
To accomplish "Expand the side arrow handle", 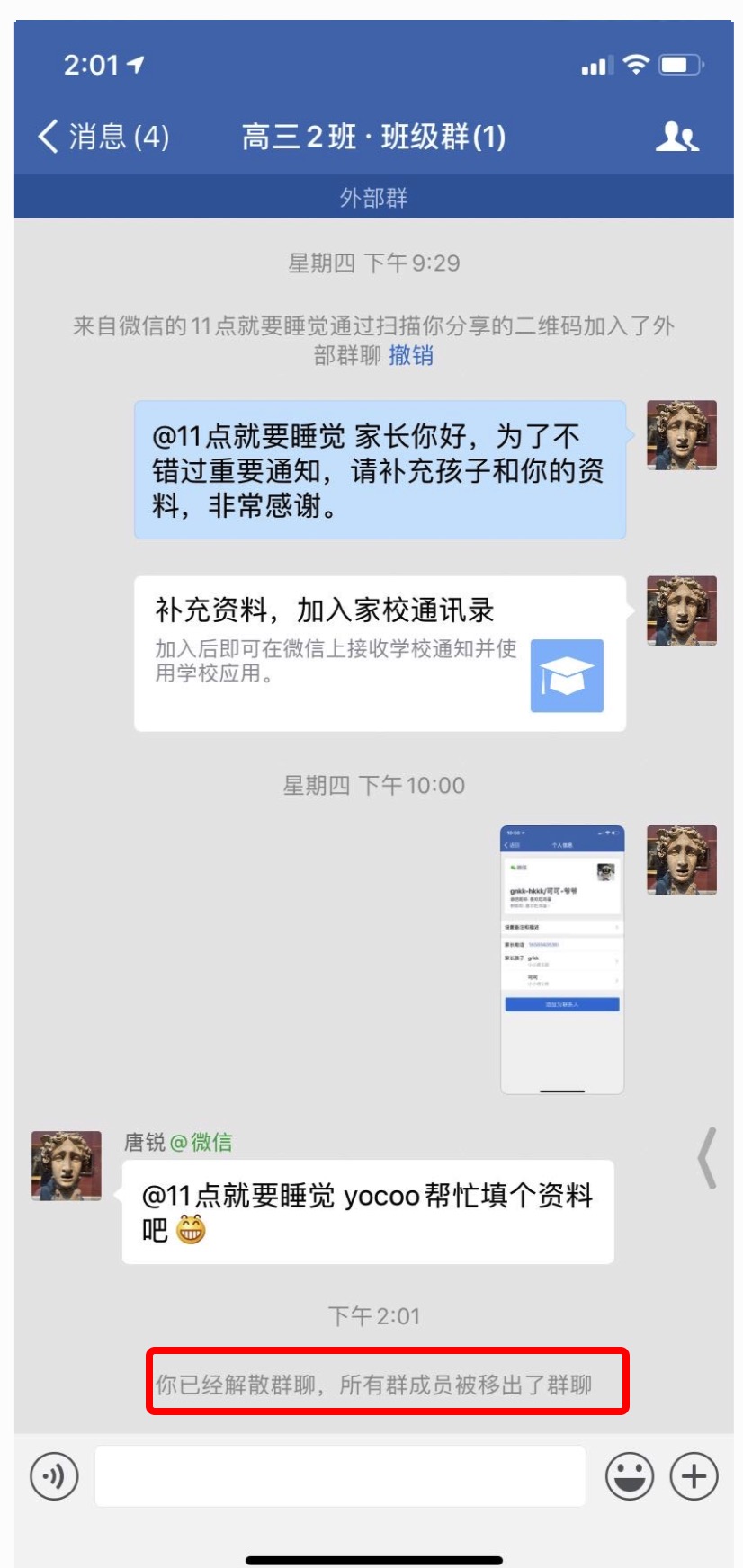I will (708, 1158).
